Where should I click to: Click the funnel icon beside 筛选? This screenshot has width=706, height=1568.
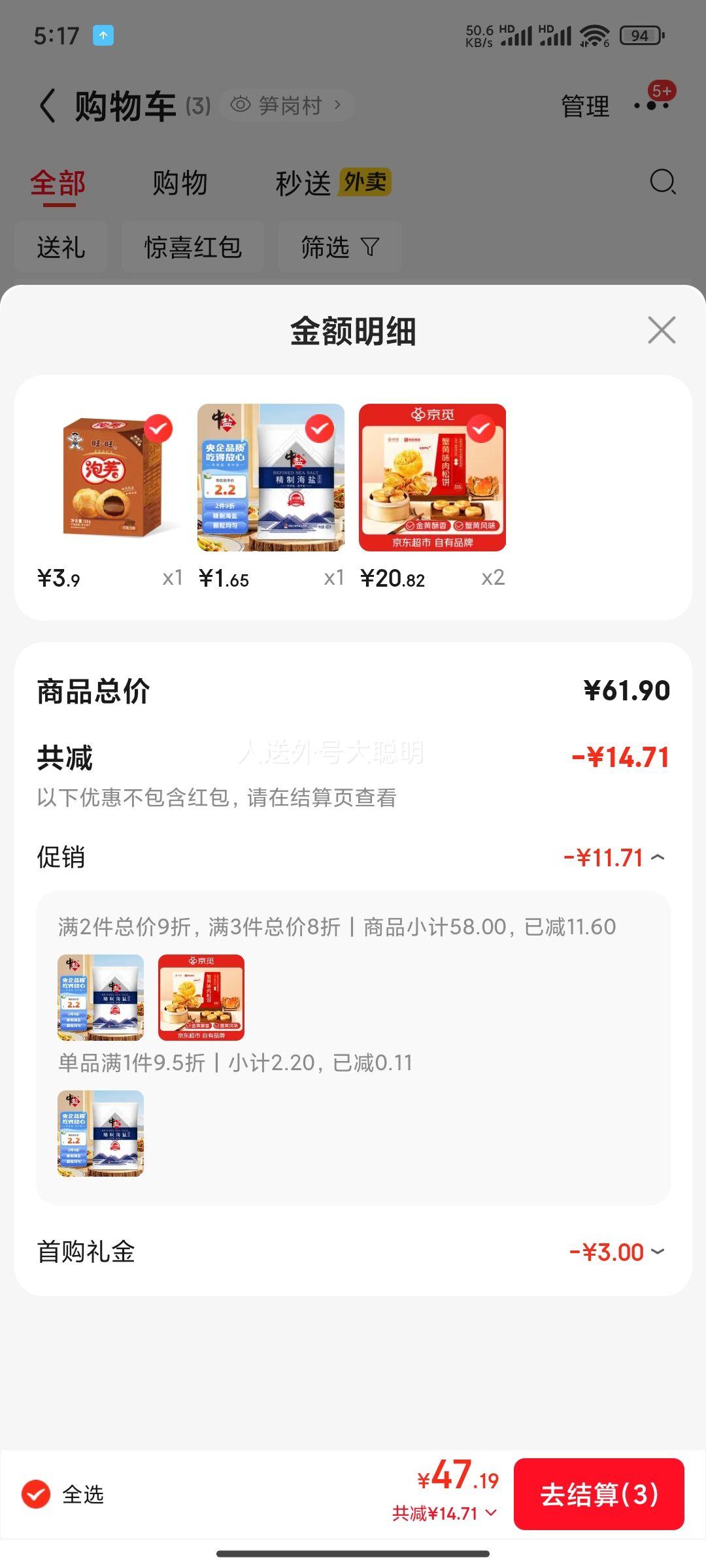tap(371, 247)
